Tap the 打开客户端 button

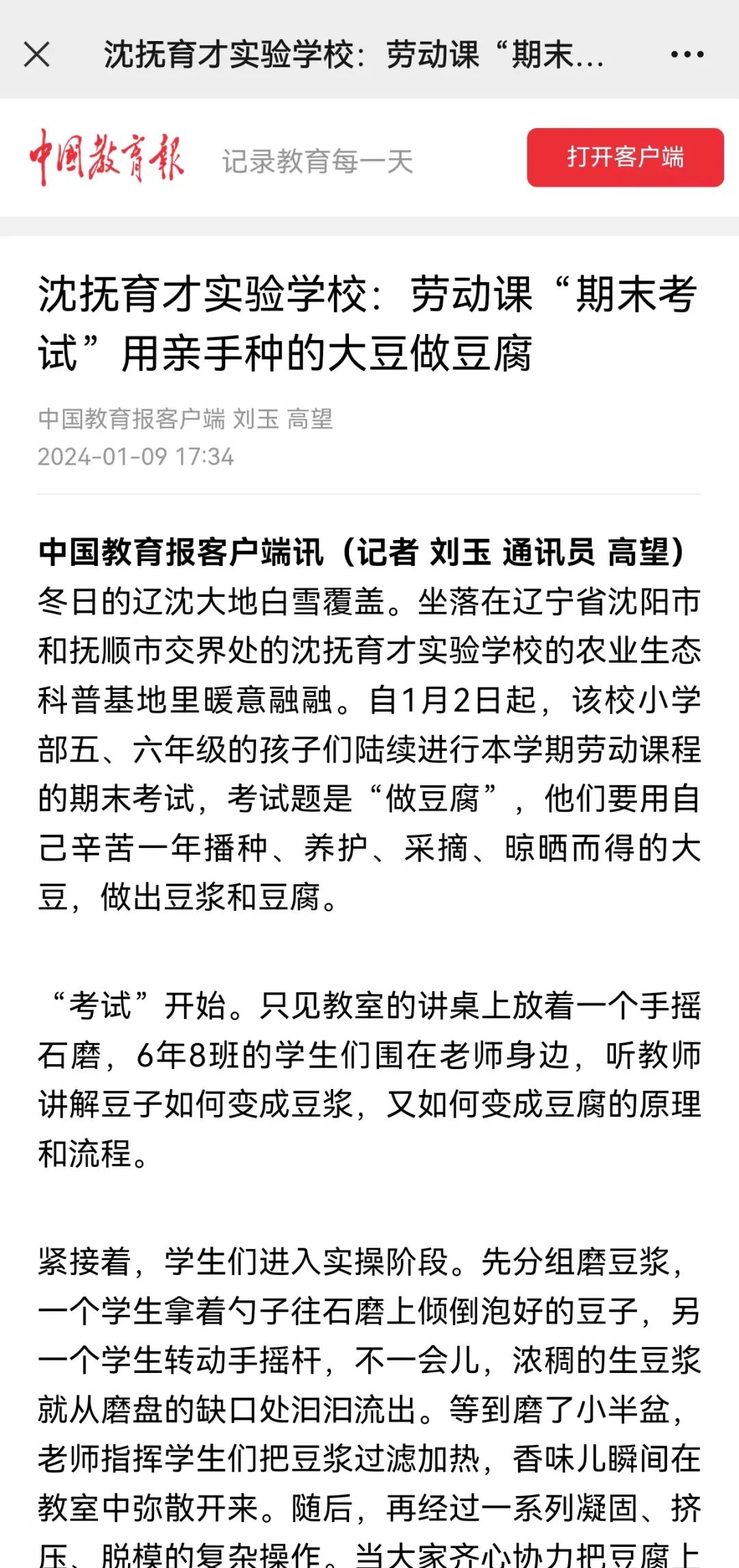pos(625,157)
